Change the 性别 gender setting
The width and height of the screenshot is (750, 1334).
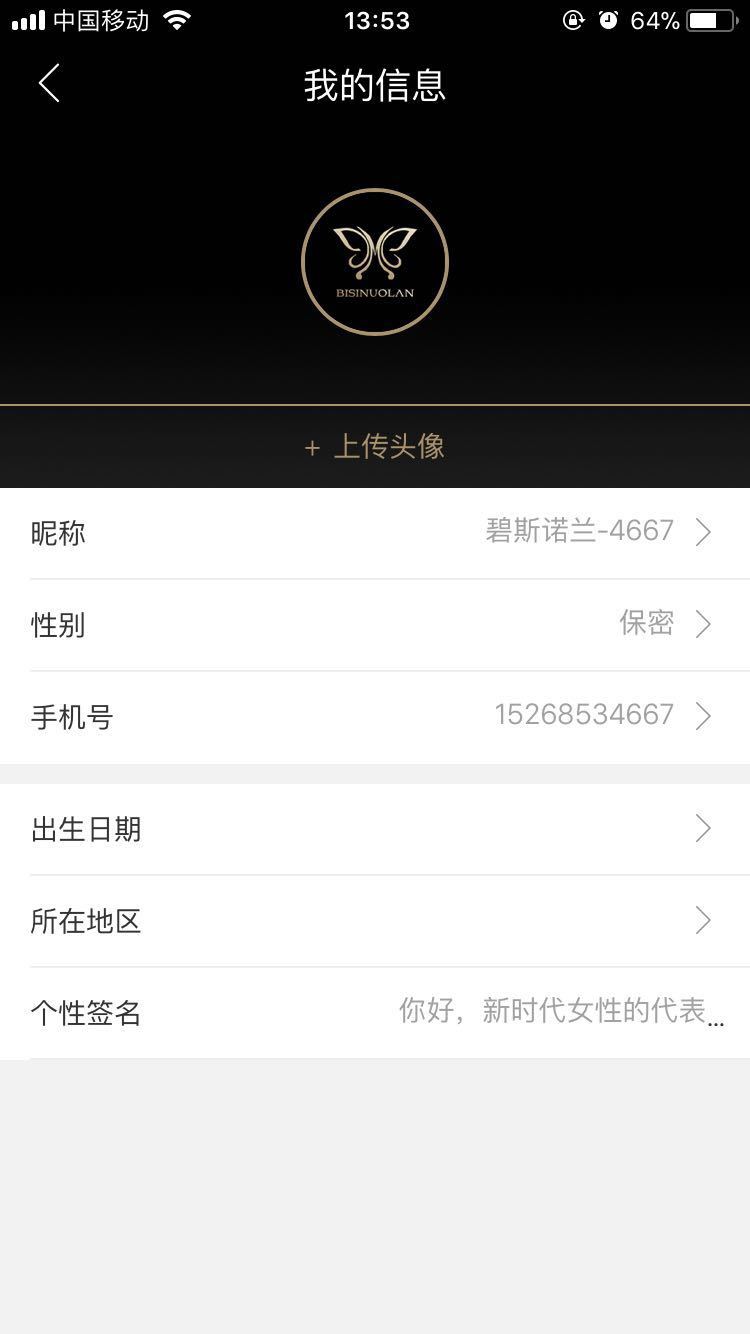click(x=375, y=625)
